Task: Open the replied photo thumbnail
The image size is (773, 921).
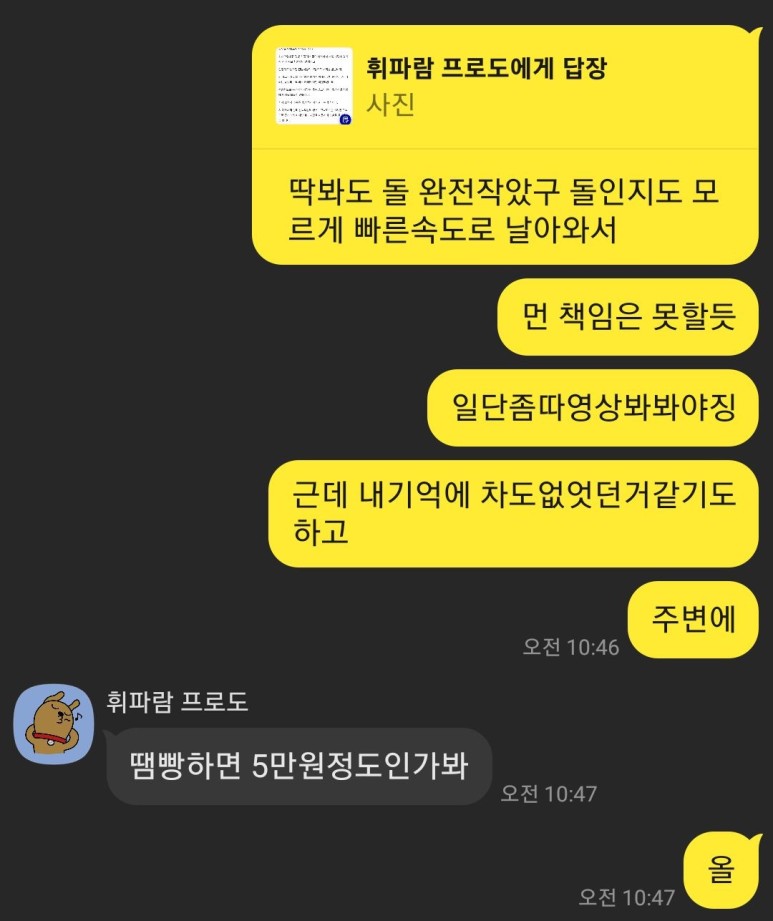Action: tap(314, 86)
